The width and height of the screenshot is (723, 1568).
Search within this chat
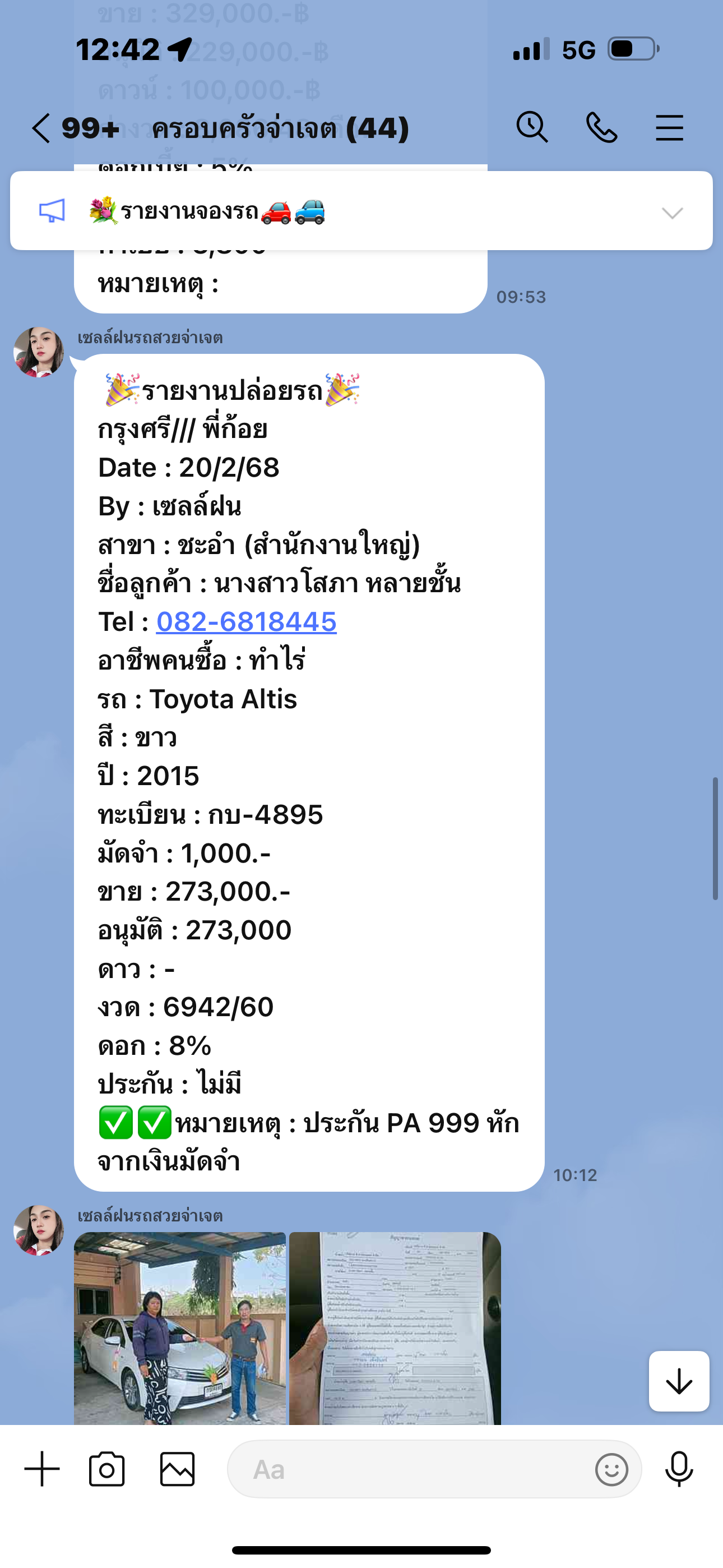click(532, 128)
